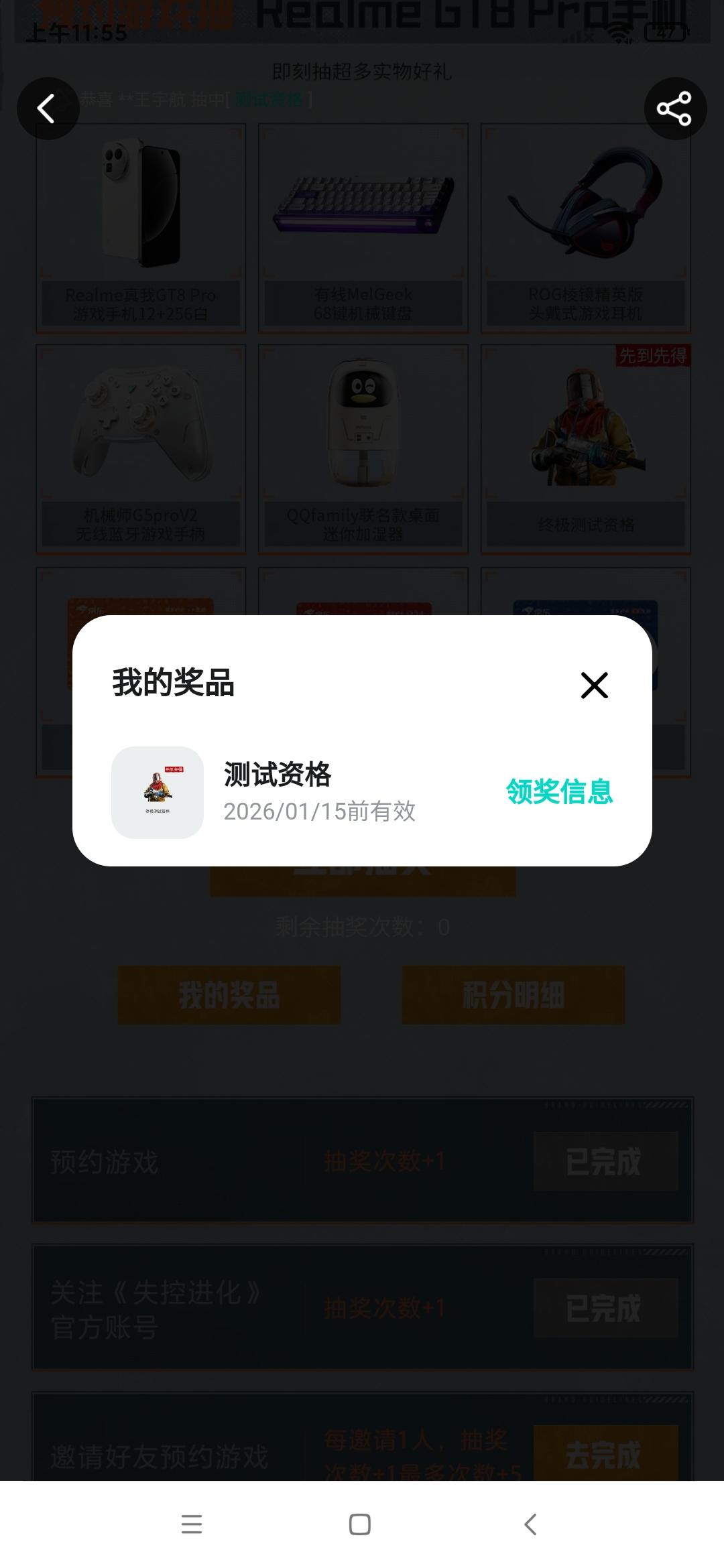Close the 我的奖品 dialog
The height and width of the screenshot is (1568, 724).
tap(594, 685)
